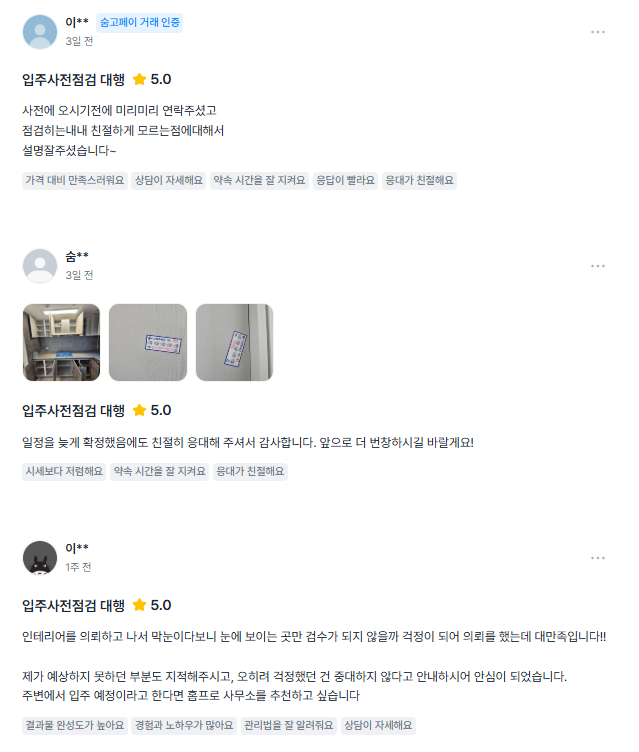Open the third photo in 숨** review
Screen dimensions: 639x752
[234, 343]
